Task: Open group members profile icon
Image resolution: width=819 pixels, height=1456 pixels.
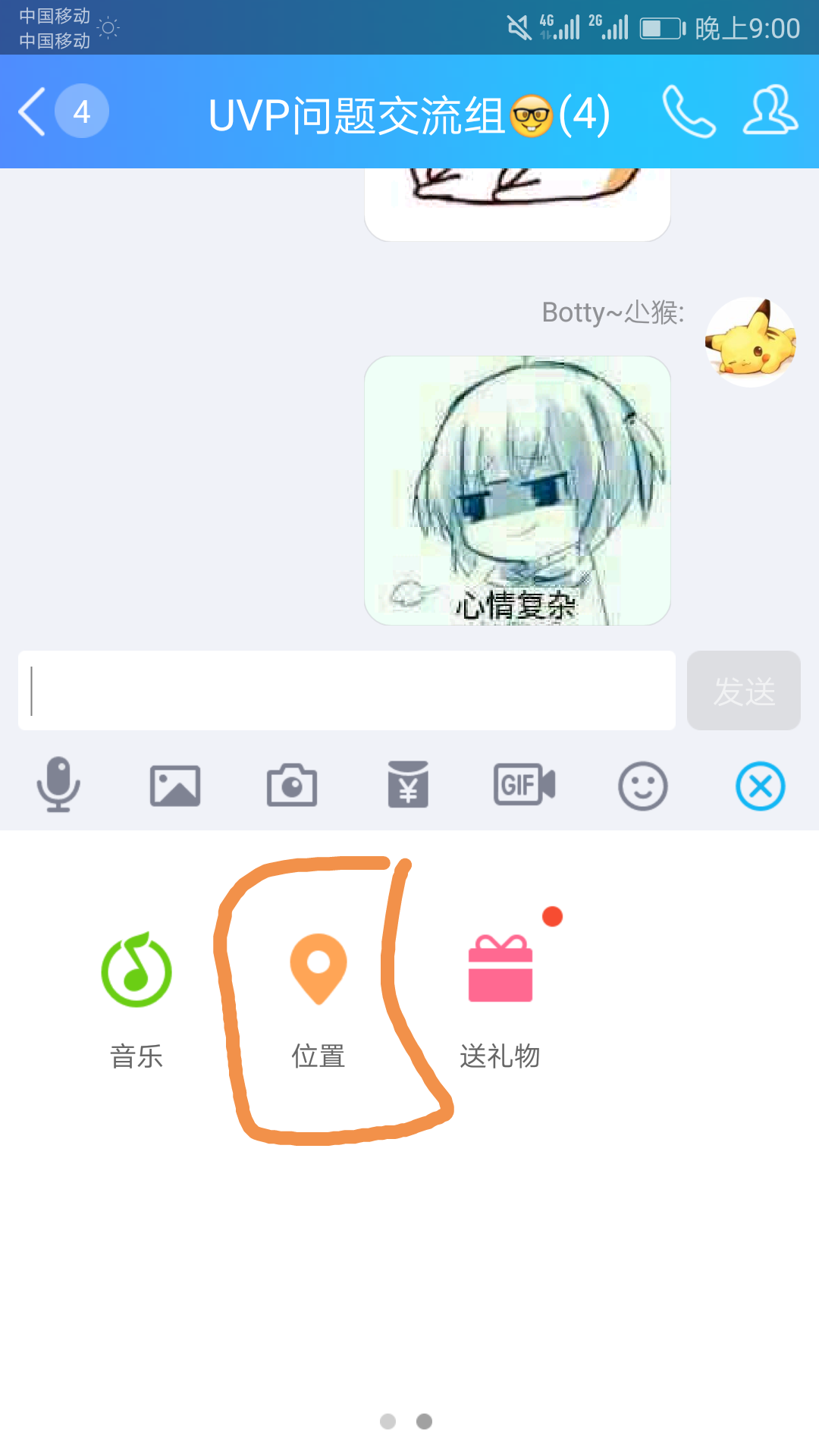Action: [770, 112]
